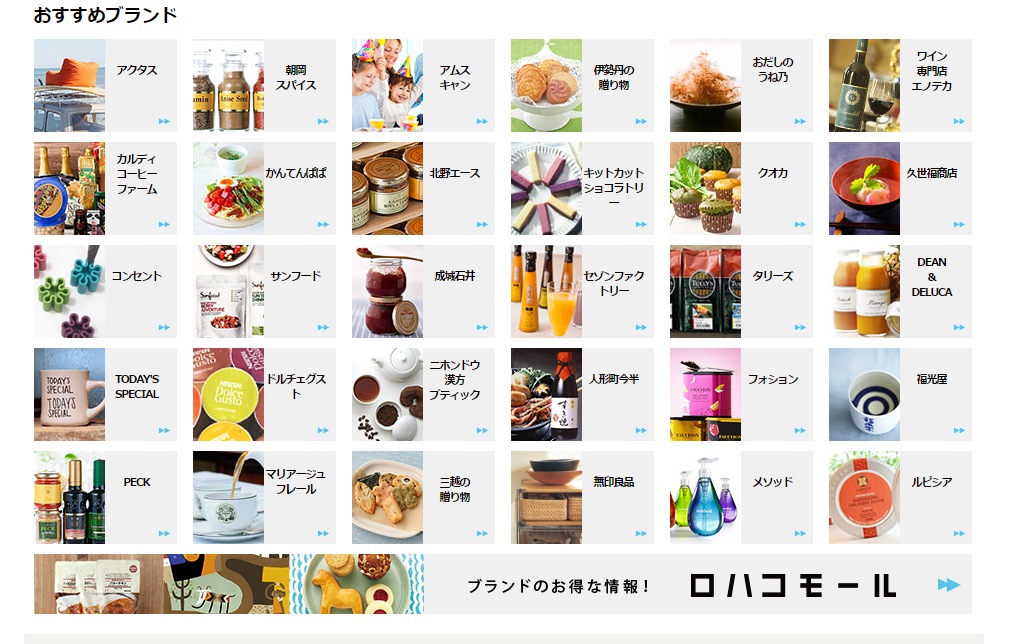The image size is (1025, 644).
Task: Open the 無印良品 brand tile
Action: [582, 497]
